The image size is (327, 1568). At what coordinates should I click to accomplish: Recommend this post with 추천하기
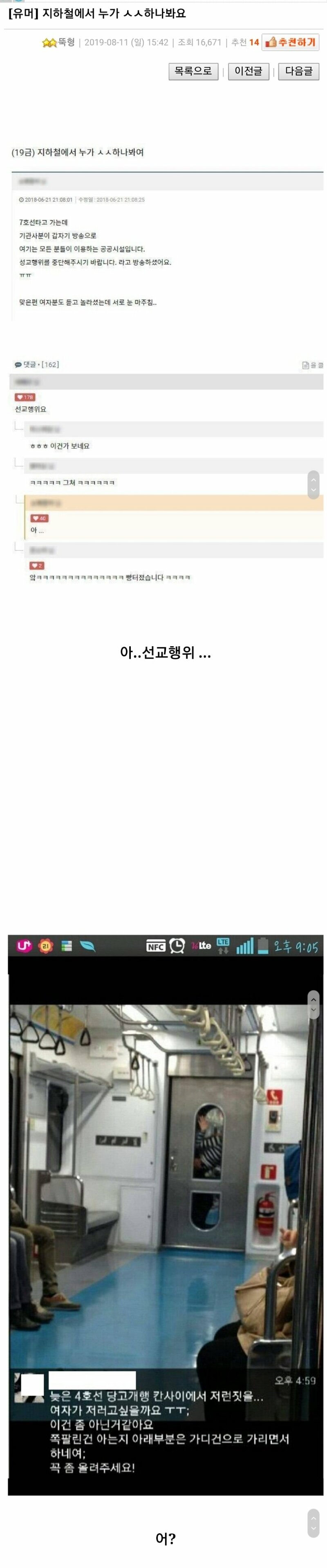(291, 42)
